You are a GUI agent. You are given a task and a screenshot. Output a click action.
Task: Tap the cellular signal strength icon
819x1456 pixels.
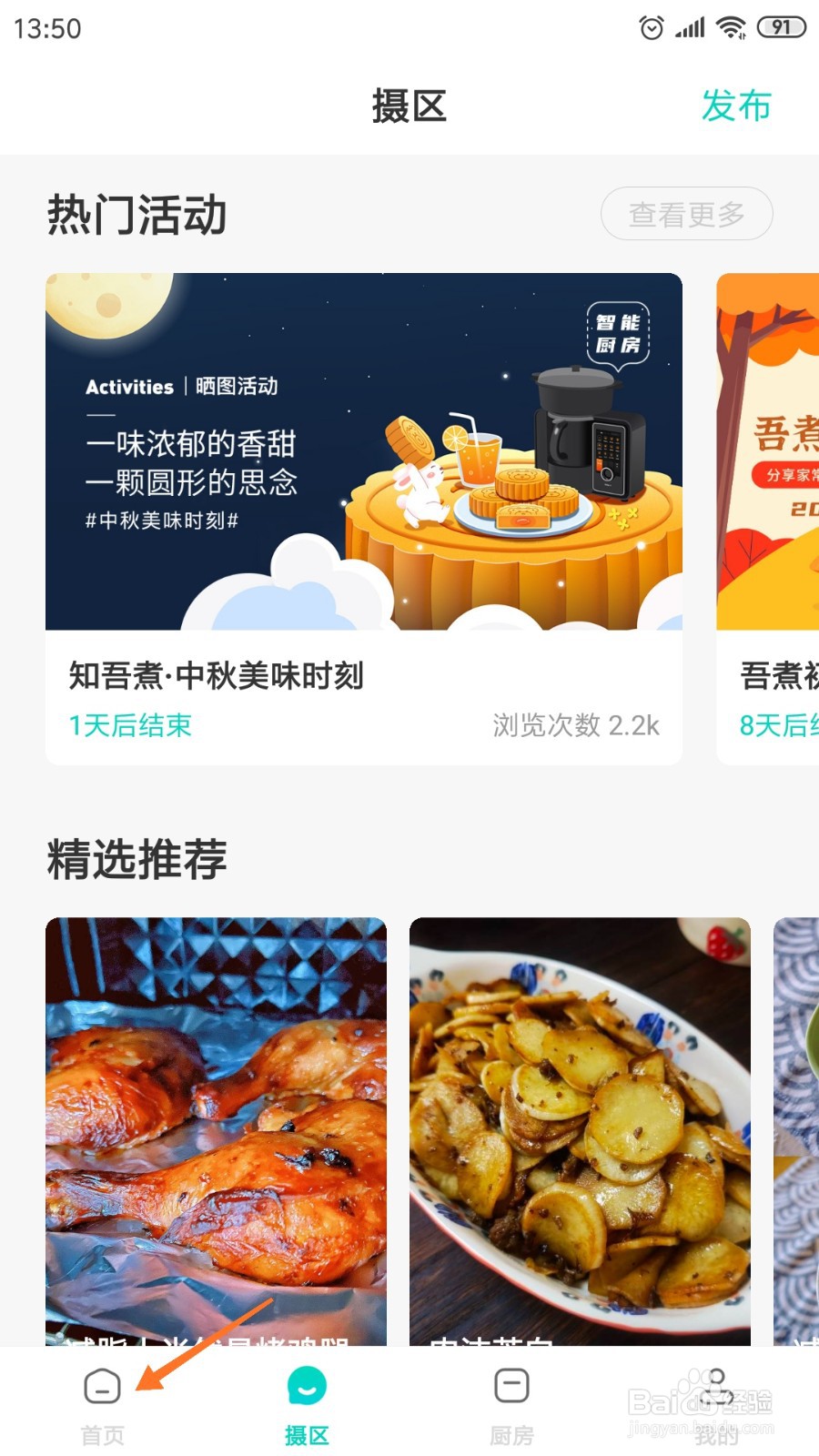click(690, 27)
